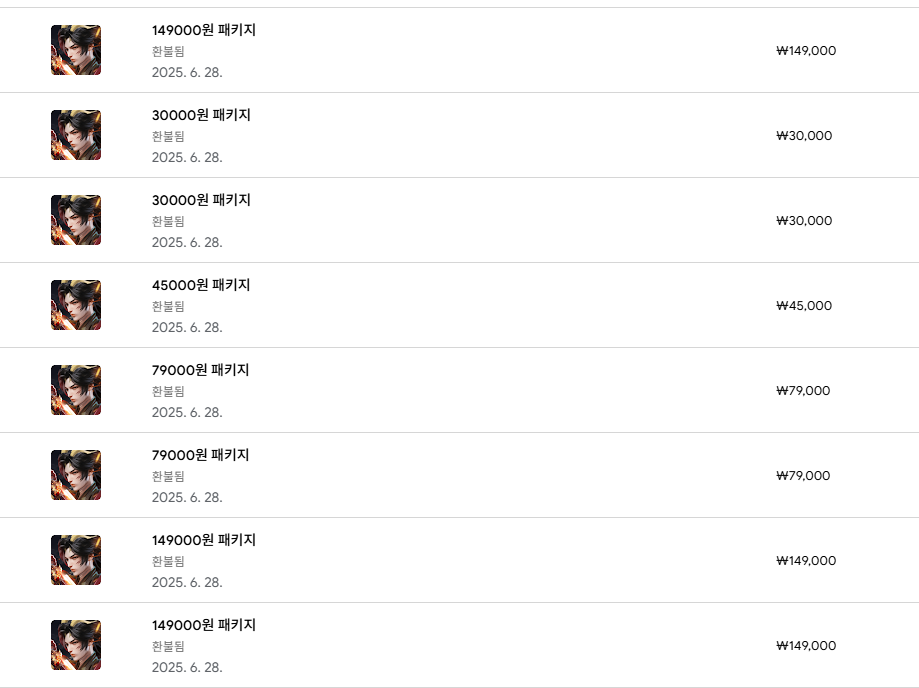Screen dimensions: 919x688
Task: Open the refunded 45000원 패키지 order
Action: point(201,286)
